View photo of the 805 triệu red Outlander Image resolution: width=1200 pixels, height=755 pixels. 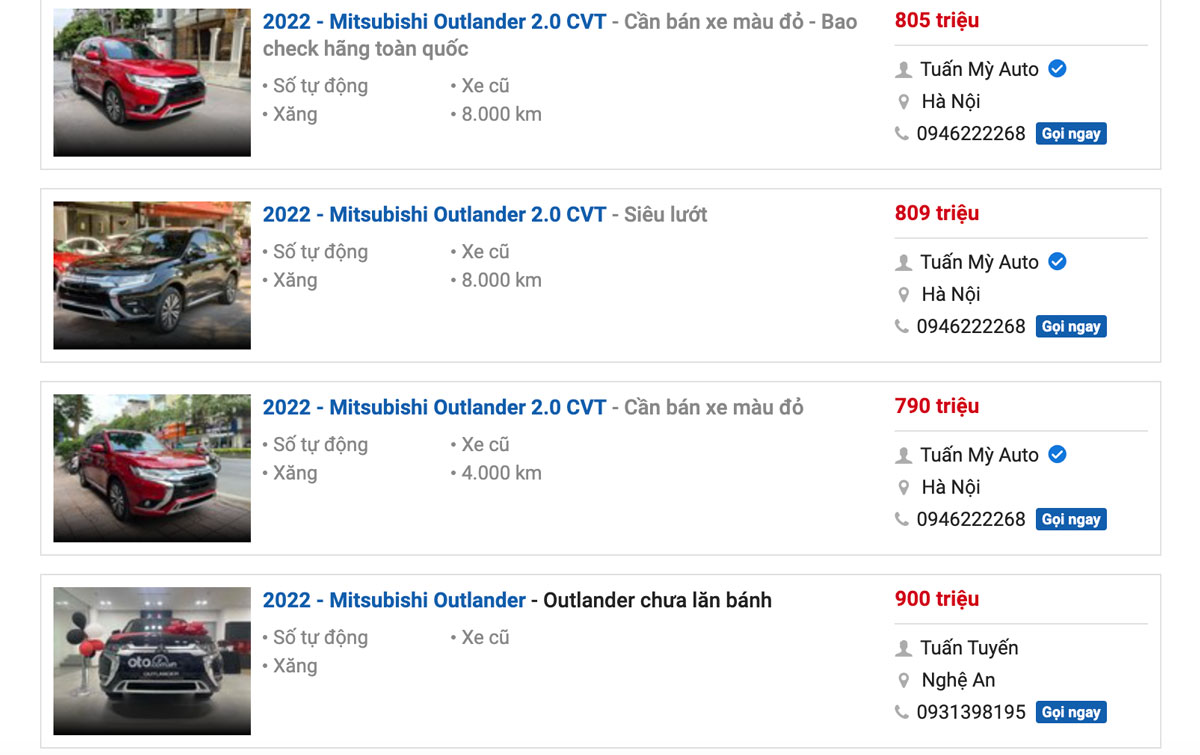(x=152, y=83)
